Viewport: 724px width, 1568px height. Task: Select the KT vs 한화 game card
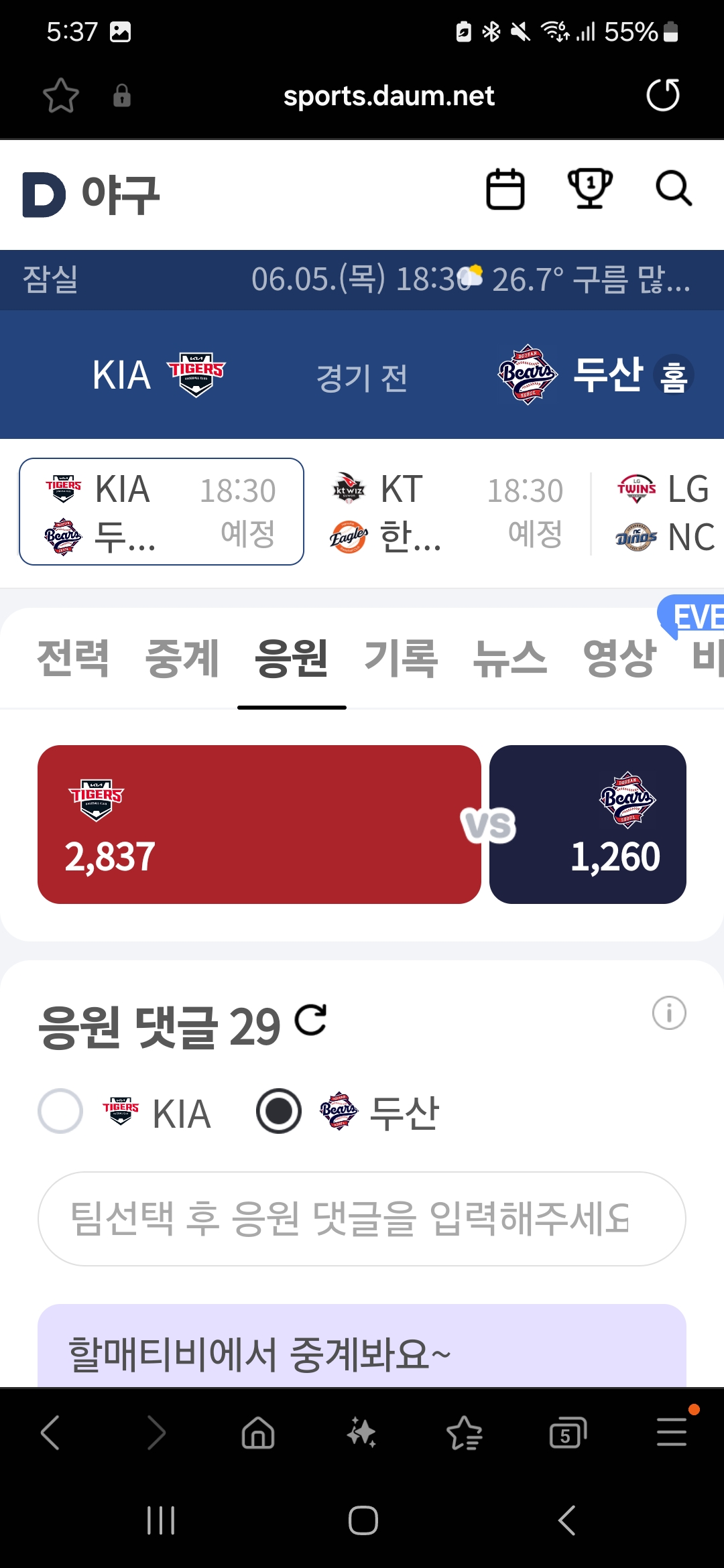click(x=446, y=512)
